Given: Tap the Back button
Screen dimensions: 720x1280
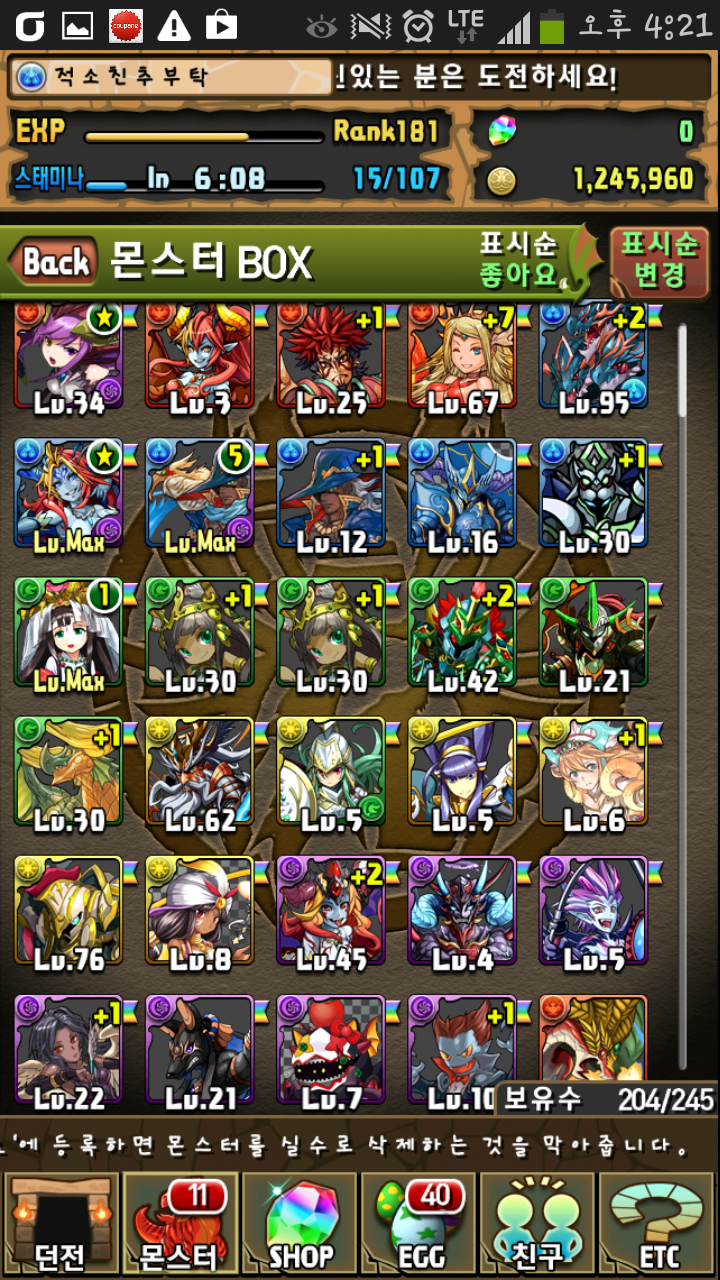Looking at the screenshot, I should pos(55,262).
